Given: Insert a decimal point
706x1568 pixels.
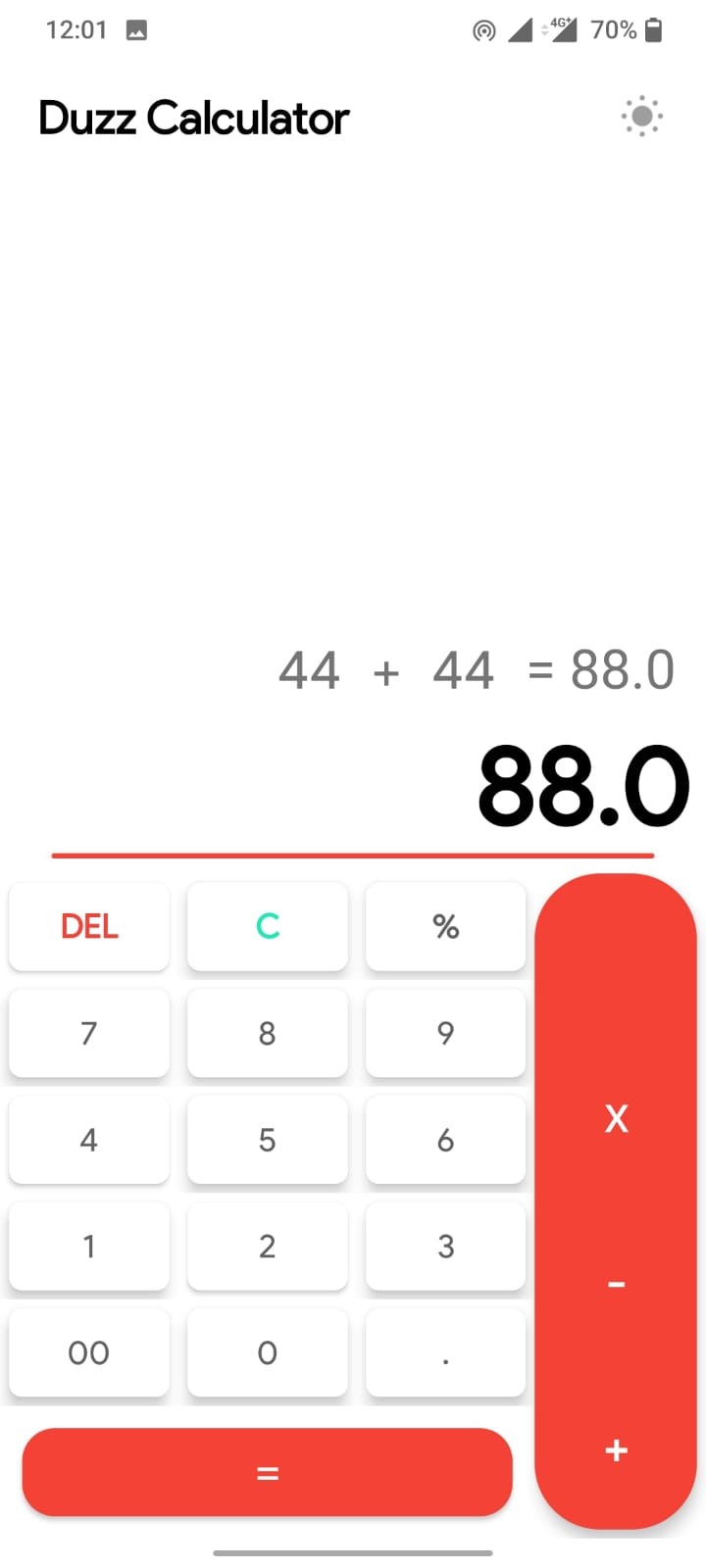Looking at the screenshot, I should pos(445,1353).
